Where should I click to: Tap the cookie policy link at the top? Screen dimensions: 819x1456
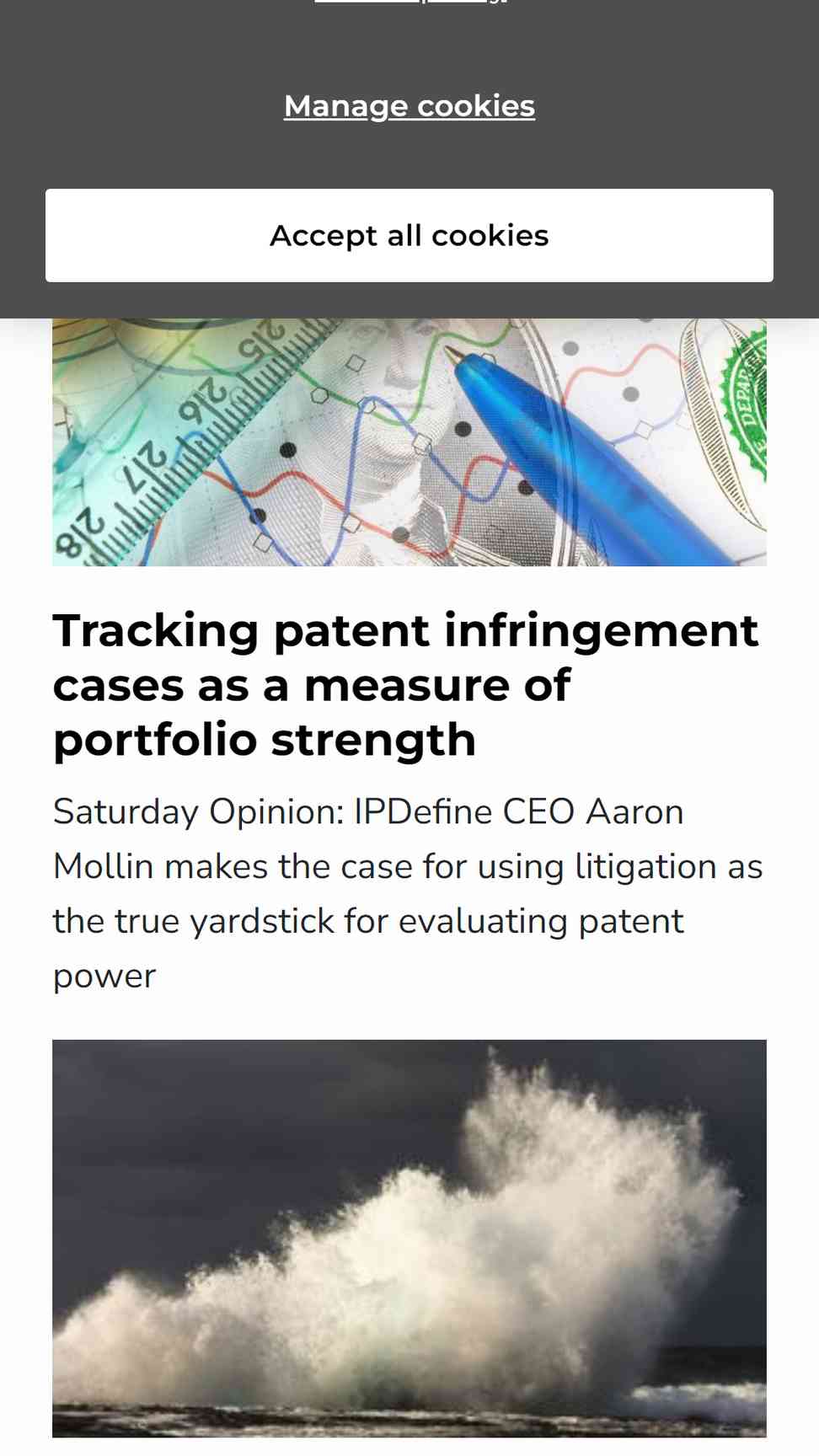[x=410, y=3]
